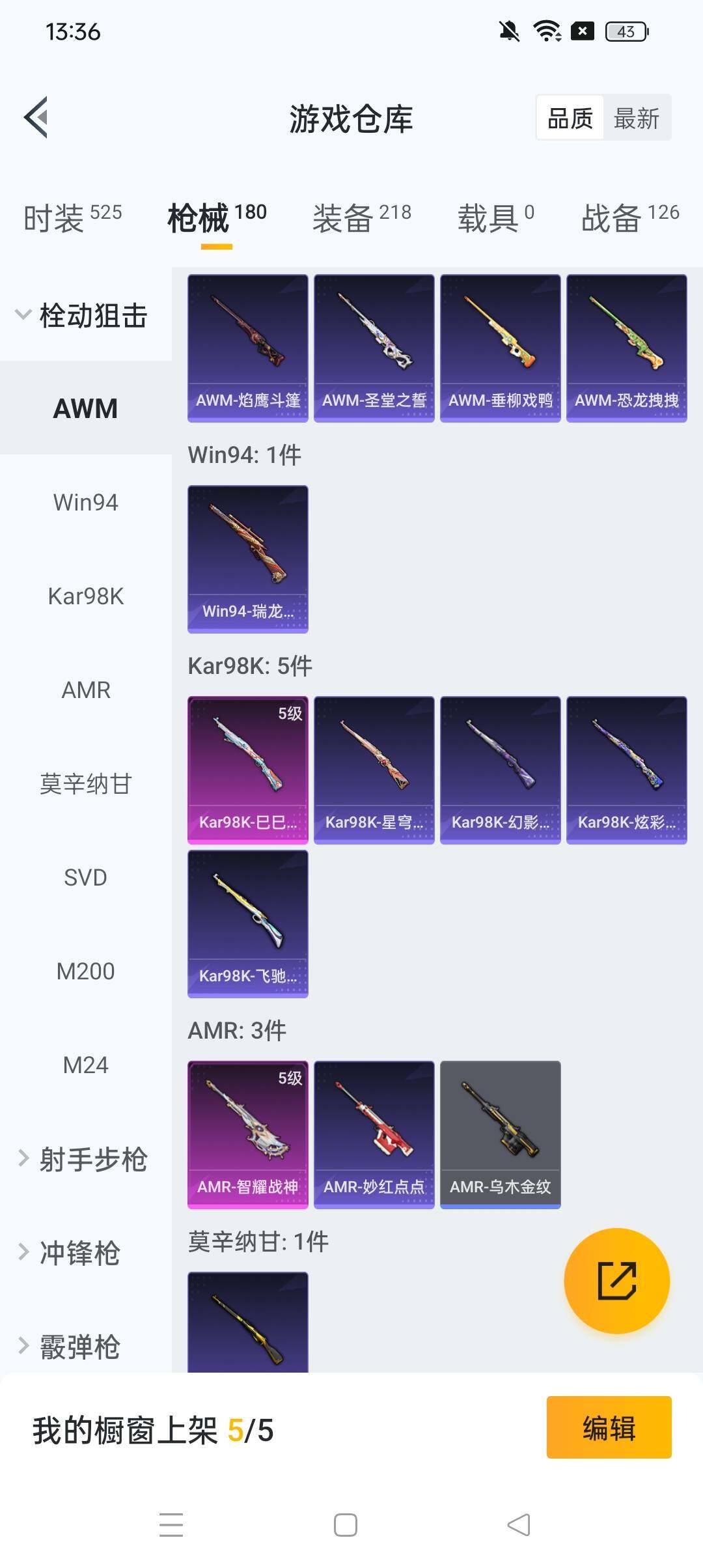Jump to the SVD weapon group
Image resolution: width=703 pixels, height=1568 pixels.
[85, 878]
